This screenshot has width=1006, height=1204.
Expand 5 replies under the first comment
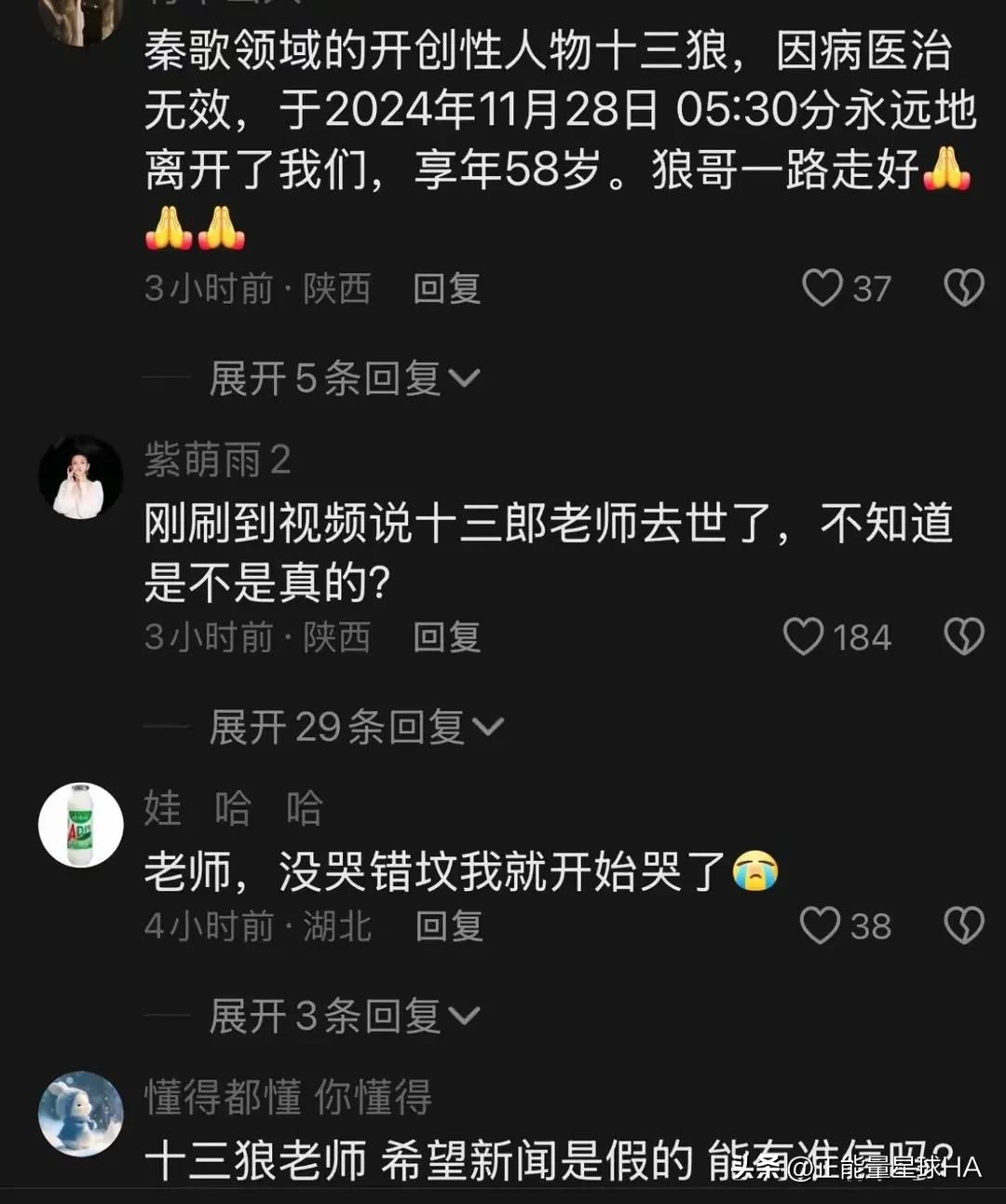click(343, 378)
